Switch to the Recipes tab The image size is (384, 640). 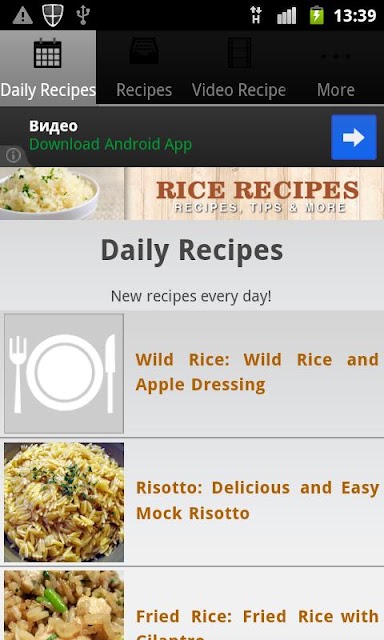[x=144, y=68]
